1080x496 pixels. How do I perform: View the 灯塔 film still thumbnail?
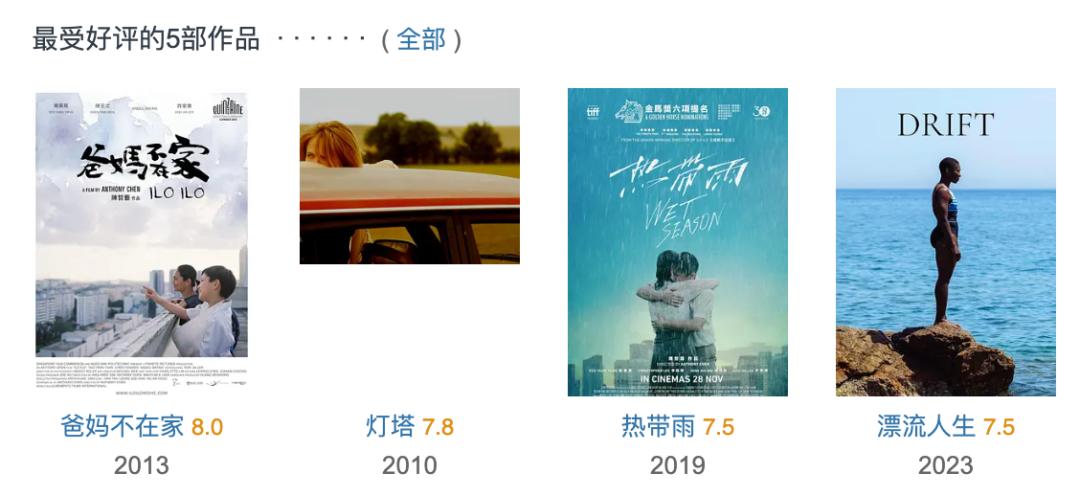pos(409,176)
